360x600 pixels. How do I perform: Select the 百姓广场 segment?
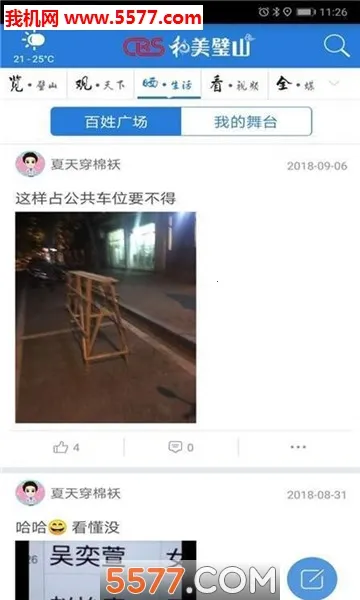point(116,122)
